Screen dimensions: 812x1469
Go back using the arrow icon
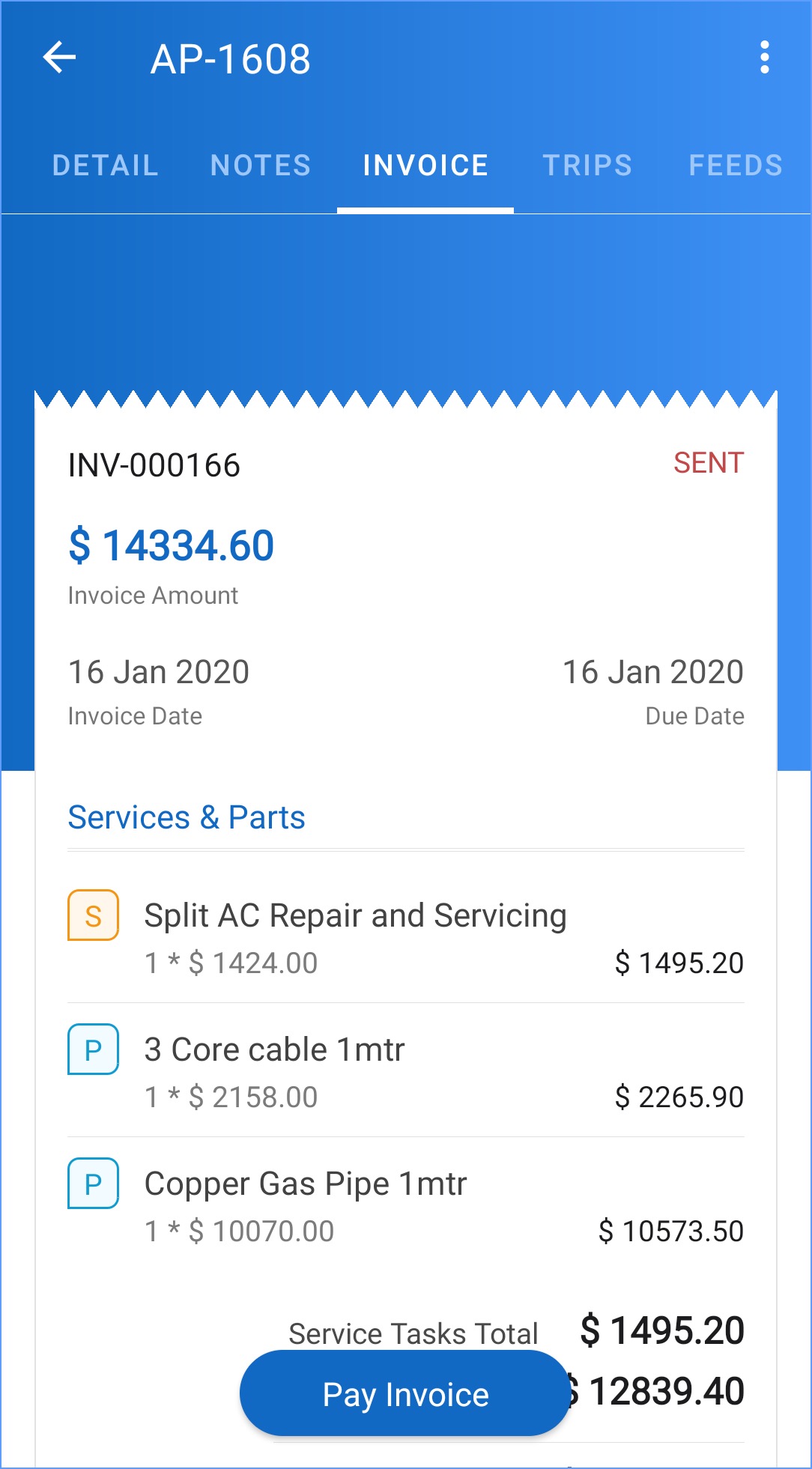click(60, 58)
